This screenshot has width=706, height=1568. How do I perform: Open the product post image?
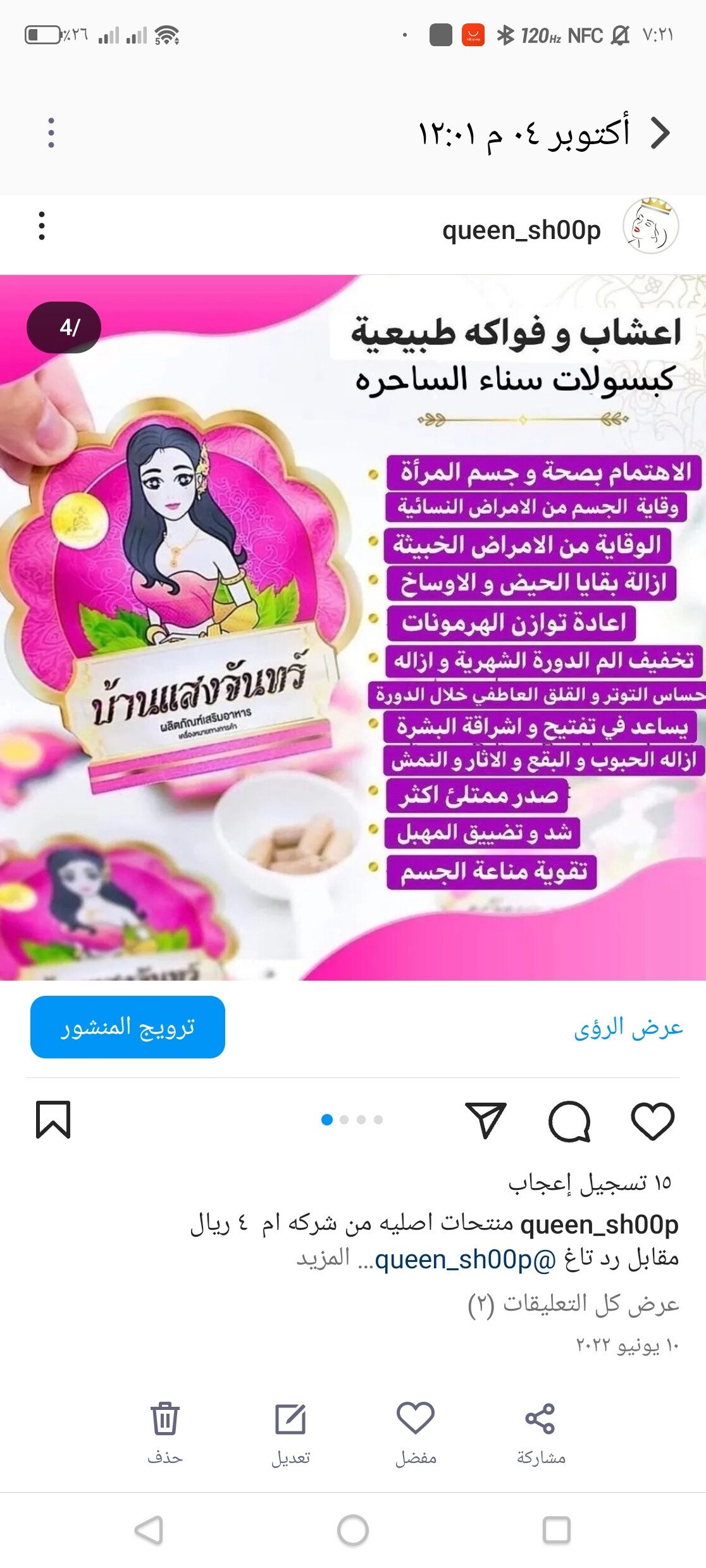pos(353,627)
